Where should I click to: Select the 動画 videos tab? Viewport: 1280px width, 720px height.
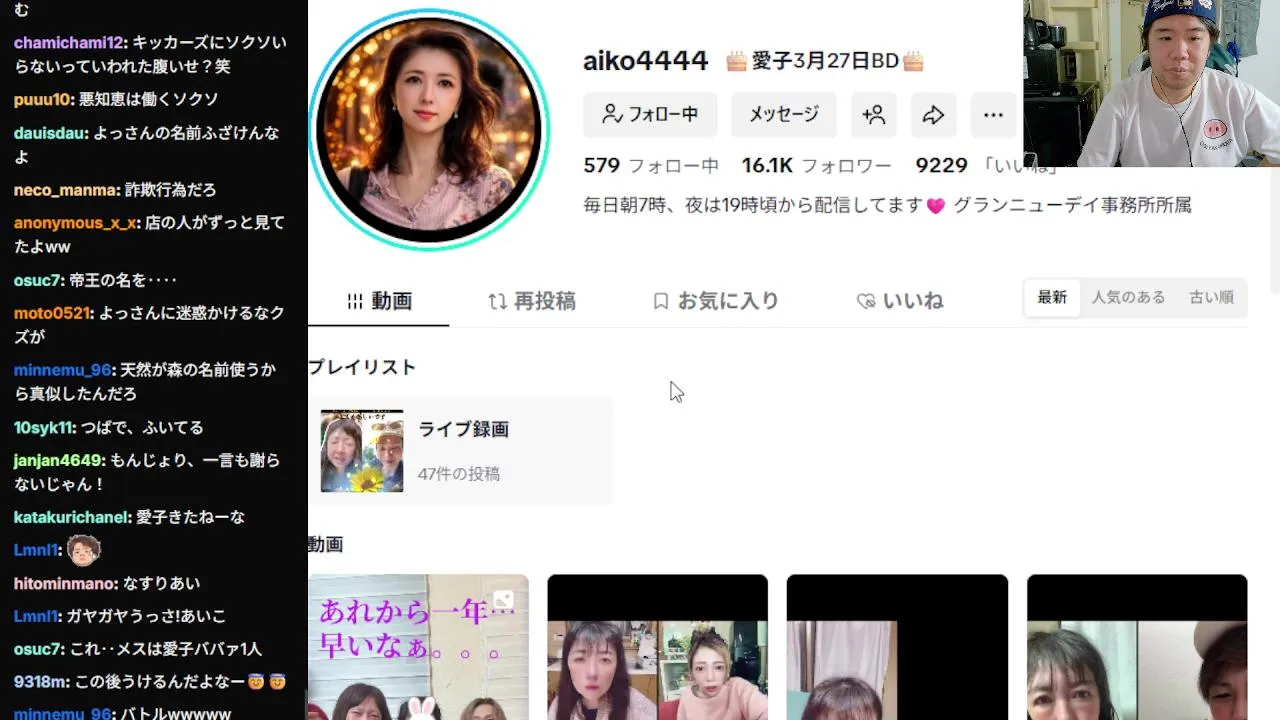[379, 301]
